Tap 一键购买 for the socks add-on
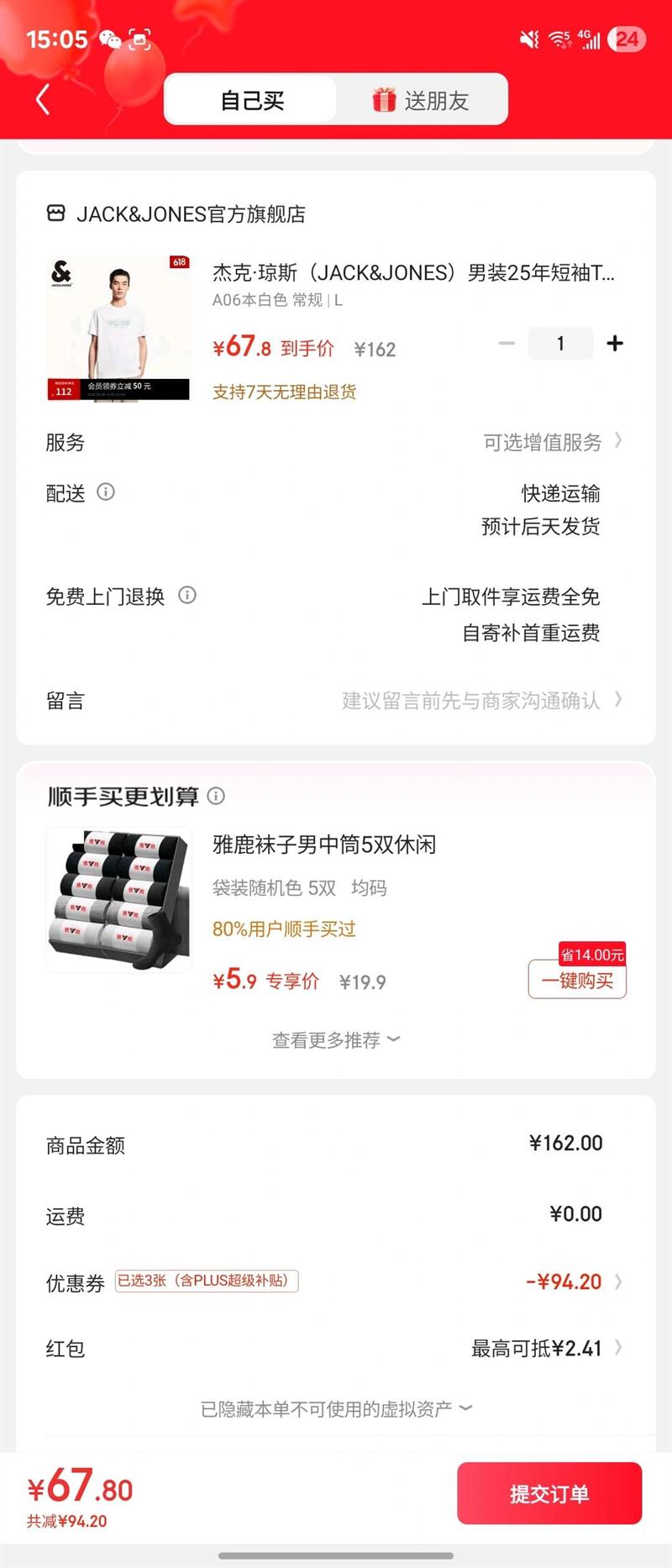This screenshot has width=672, height=1568. click(577, 980)
